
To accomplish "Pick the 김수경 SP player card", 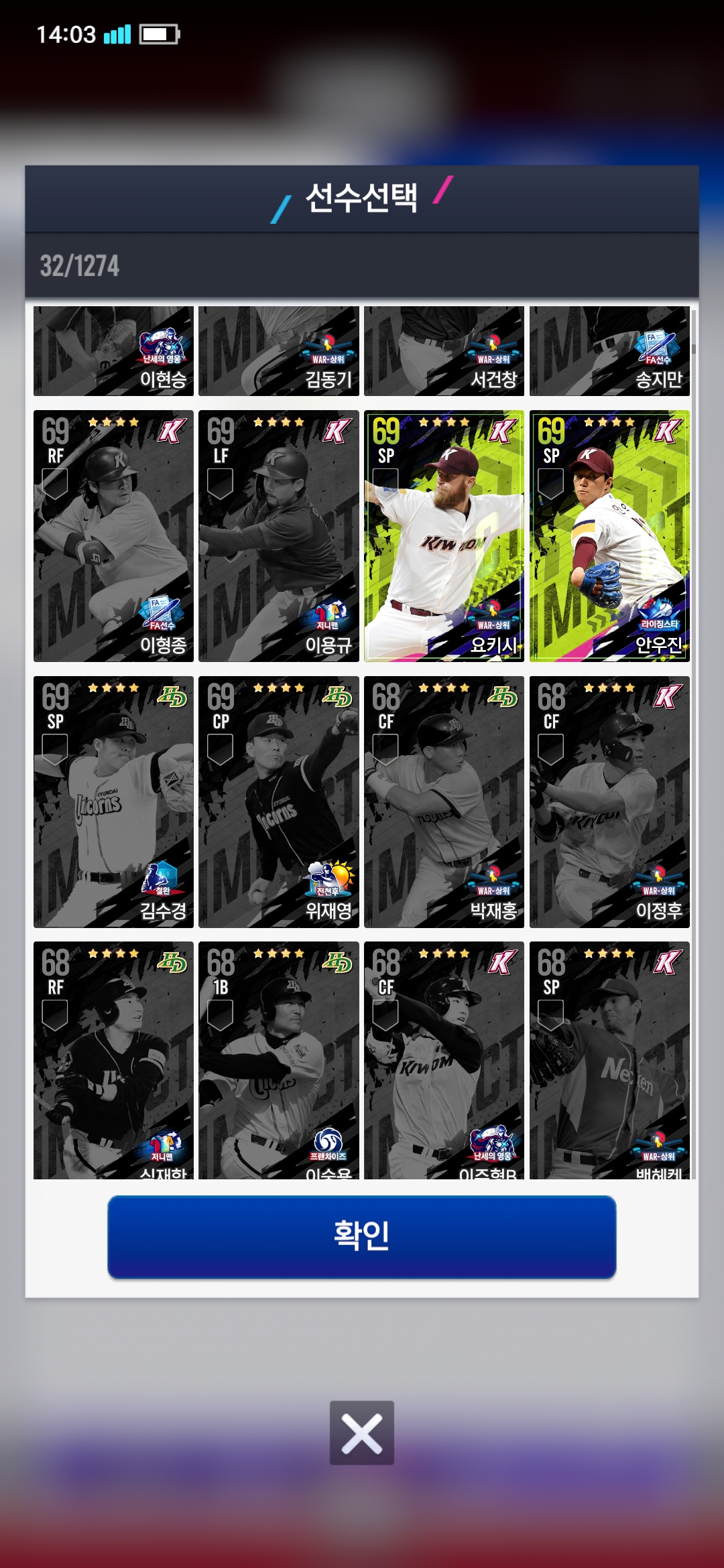I will pos(113,801).
